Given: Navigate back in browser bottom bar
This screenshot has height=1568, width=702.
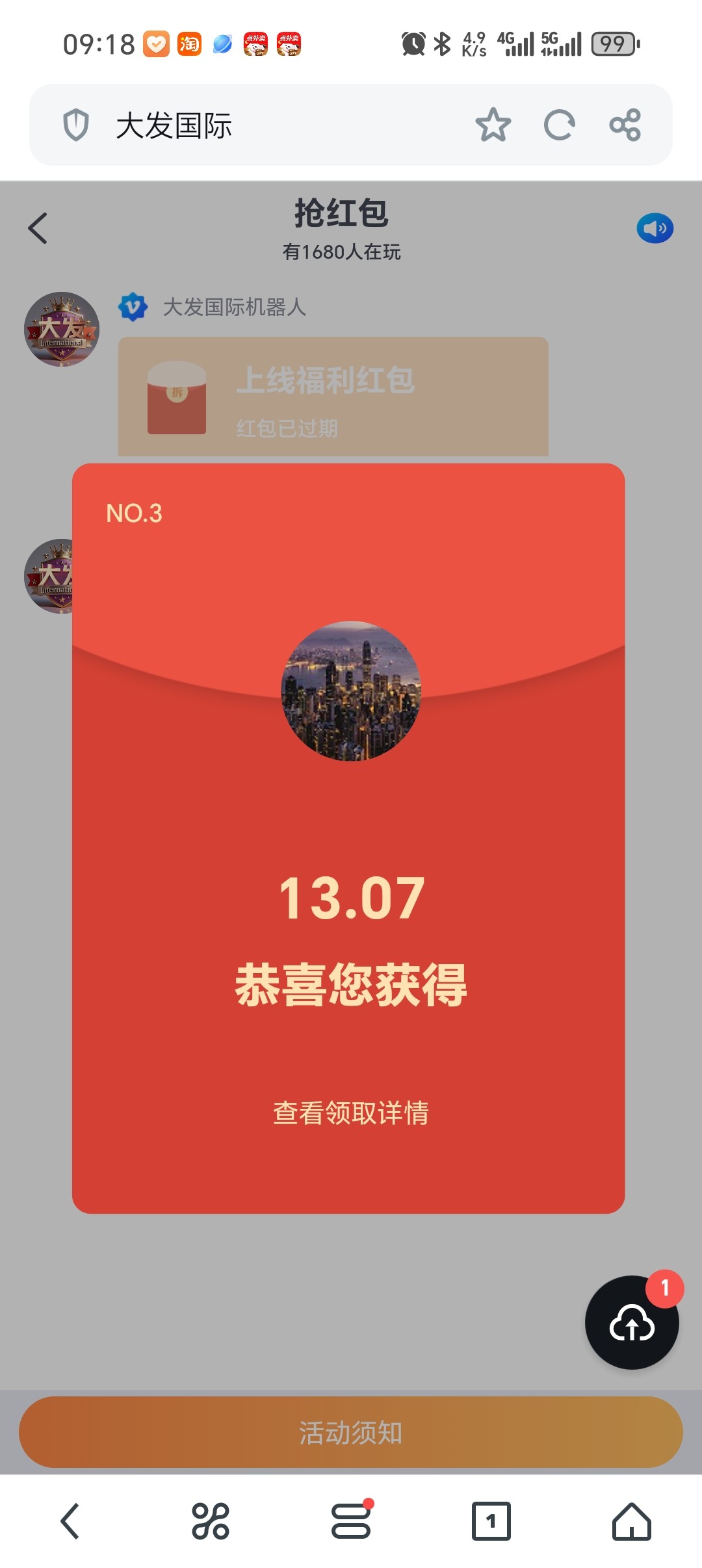Looking at the screenshot, I should [x=70, y=1521].
